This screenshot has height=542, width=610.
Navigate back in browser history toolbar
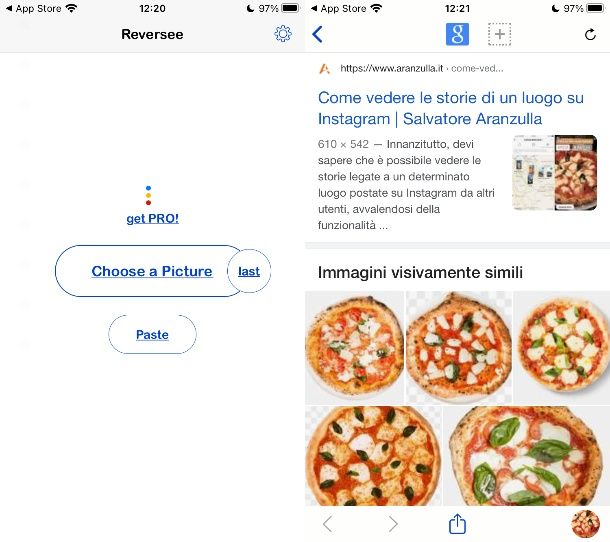pyautogui.click(x=327, y=523)
